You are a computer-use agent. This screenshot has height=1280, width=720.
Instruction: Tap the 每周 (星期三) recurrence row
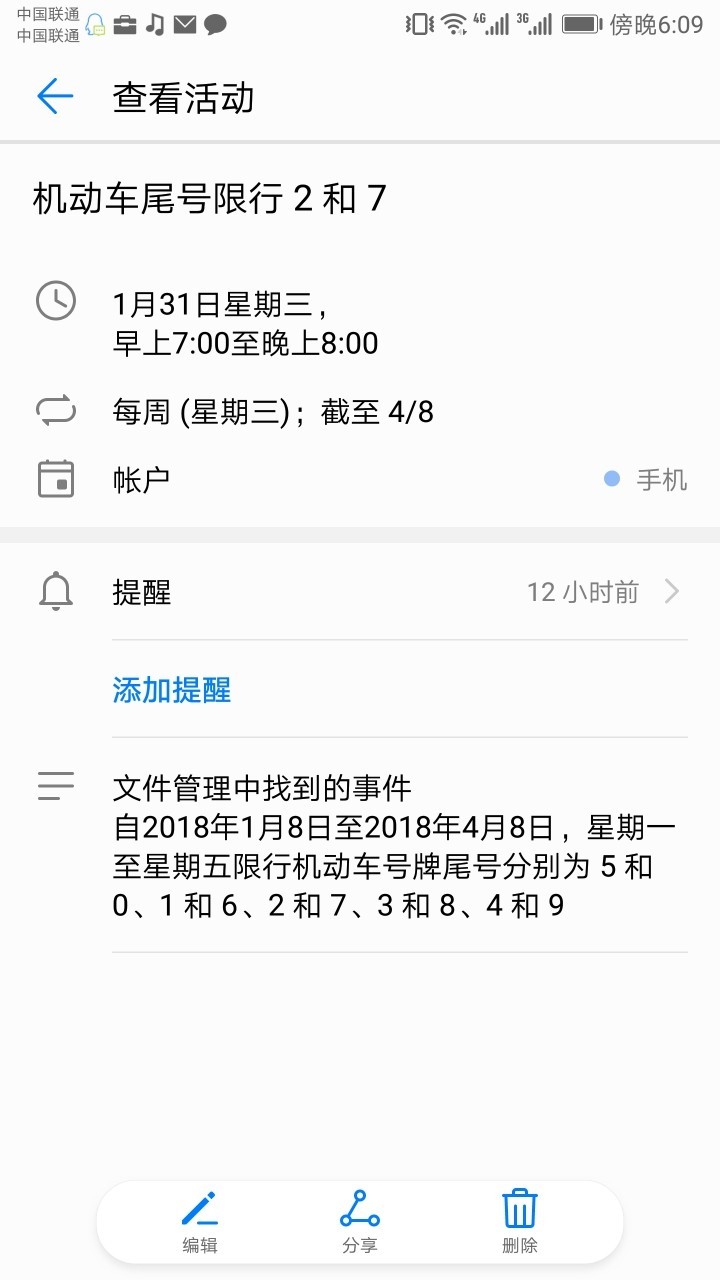[x=273, y=410]
